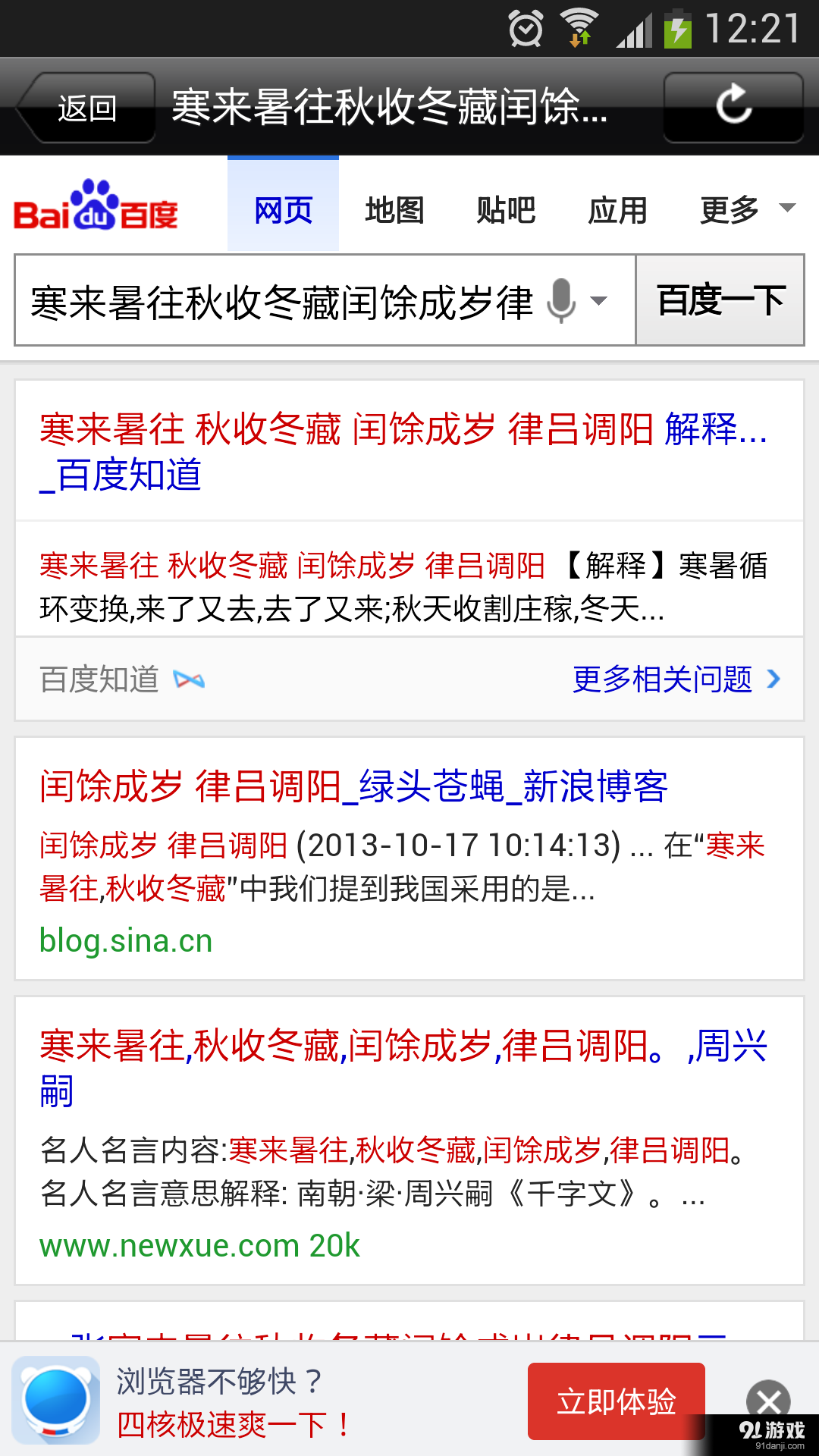Select the 应用 tab
Image resolution: width=819 pixels, height=1456 pixels.
(618, 210)
